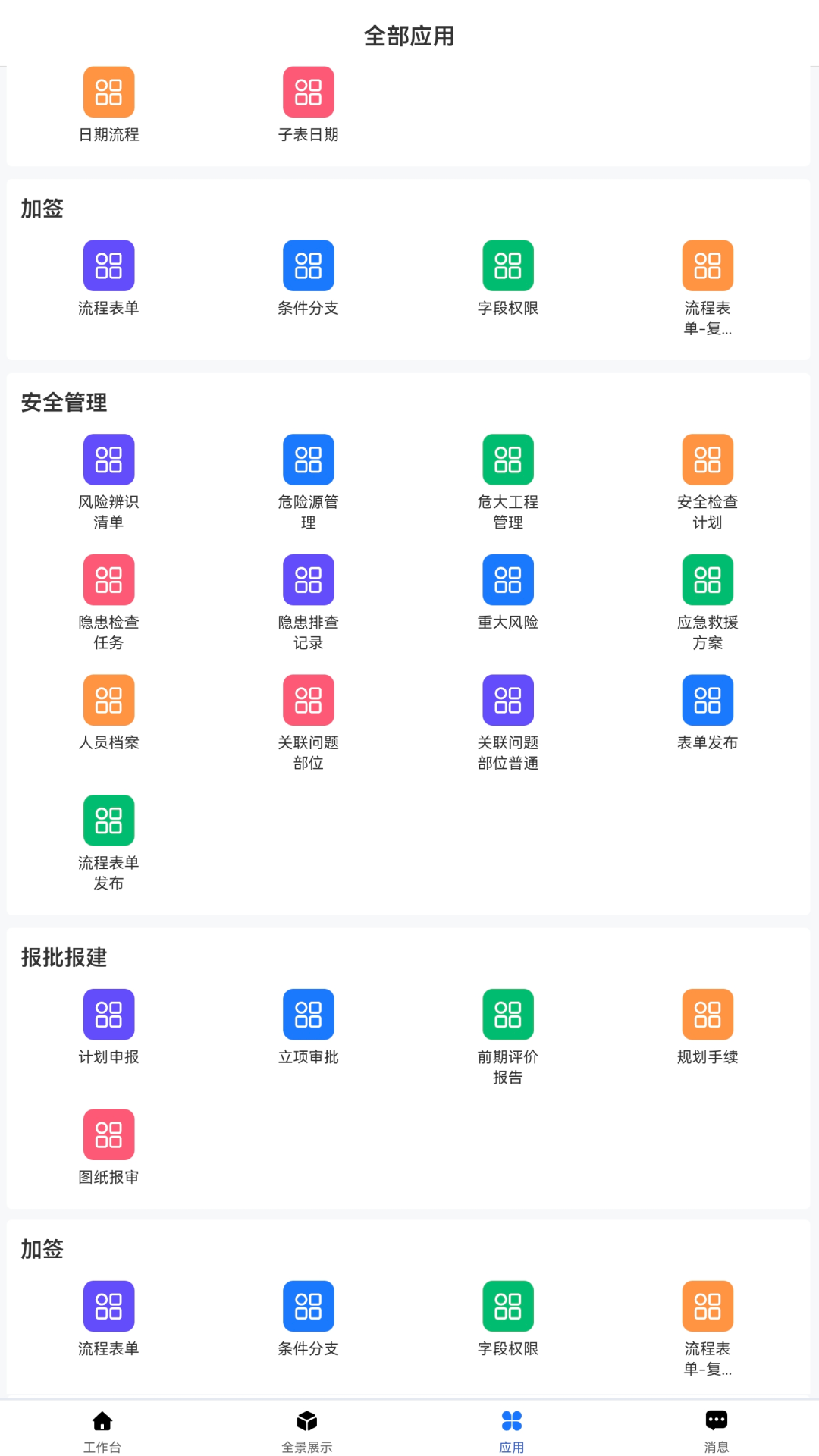
Task: Open 危大工程管理
Action: coord(508,460)
